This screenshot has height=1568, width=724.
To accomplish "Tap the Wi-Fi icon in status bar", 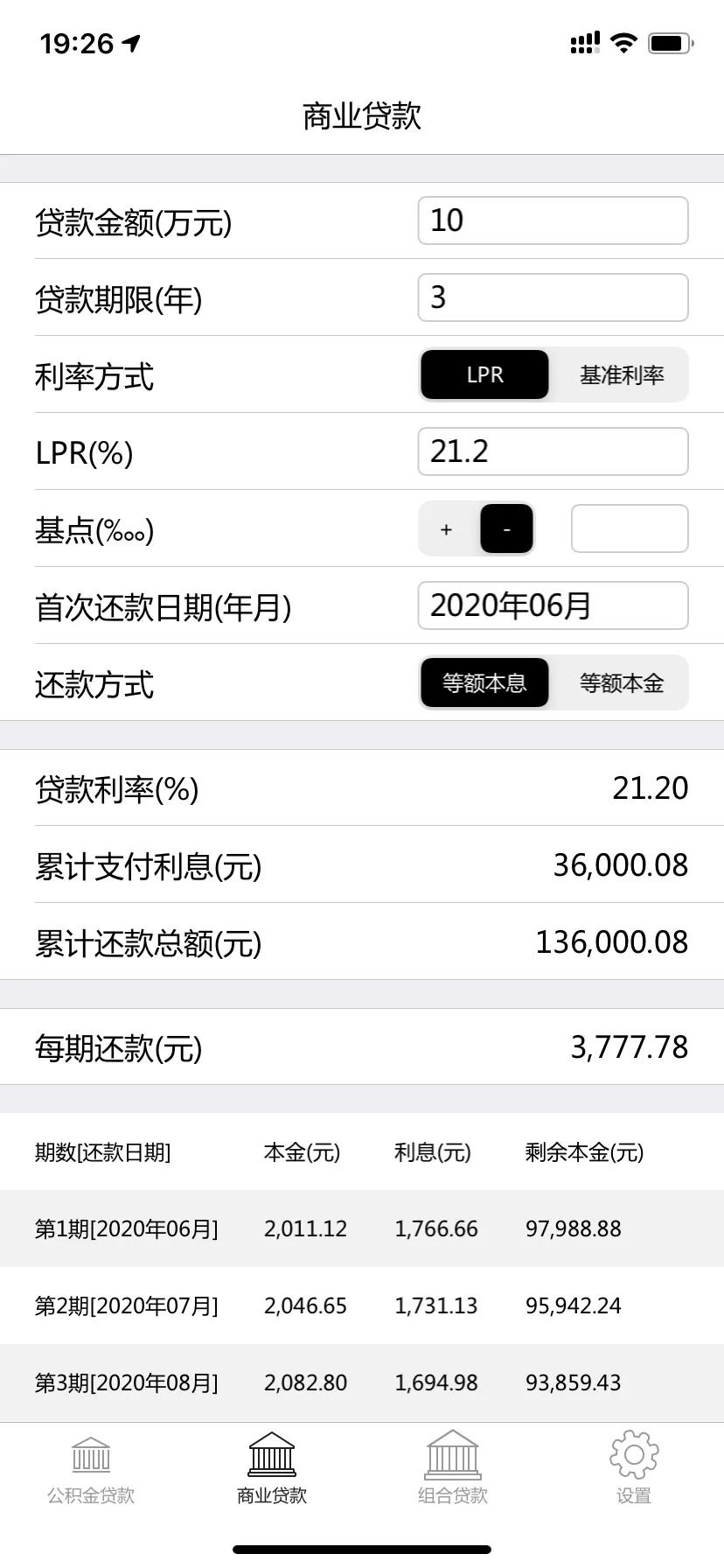I will (x=623, y=42).
